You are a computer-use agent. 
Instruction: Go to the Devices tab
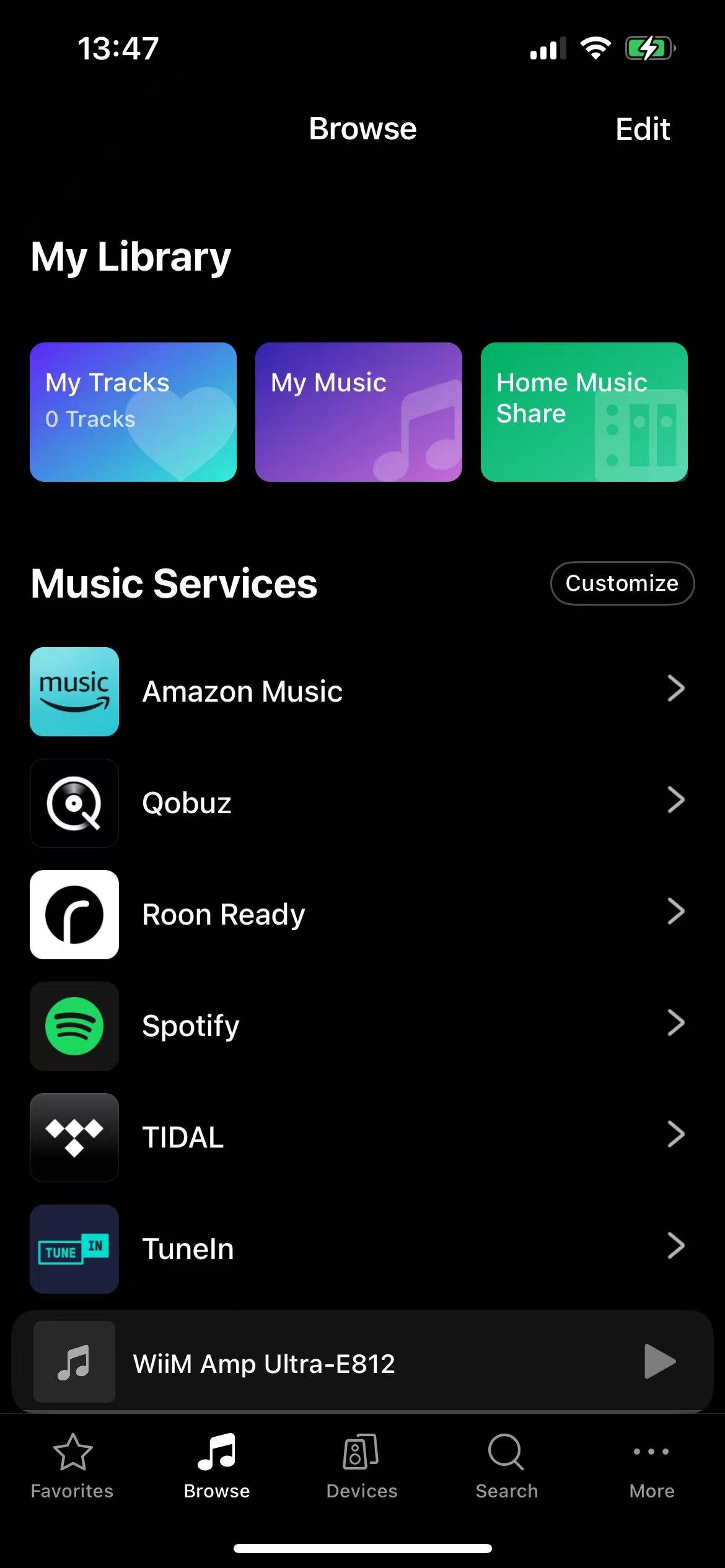click(362, 1465)
